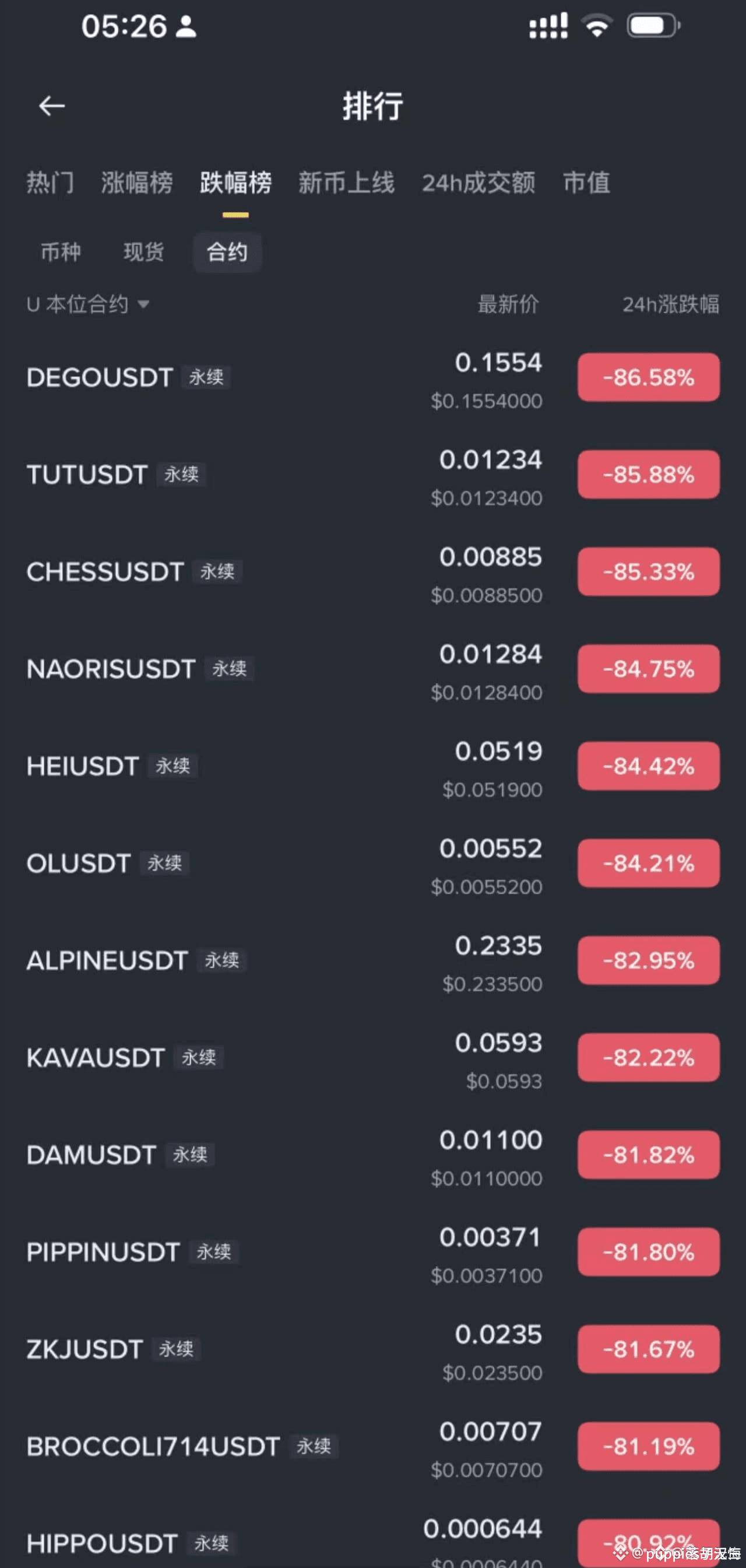The height and width of the screenshot is (1568, 746).
Task: Tap the ALPINEUSDT row
Action: [x=107, y=960]
